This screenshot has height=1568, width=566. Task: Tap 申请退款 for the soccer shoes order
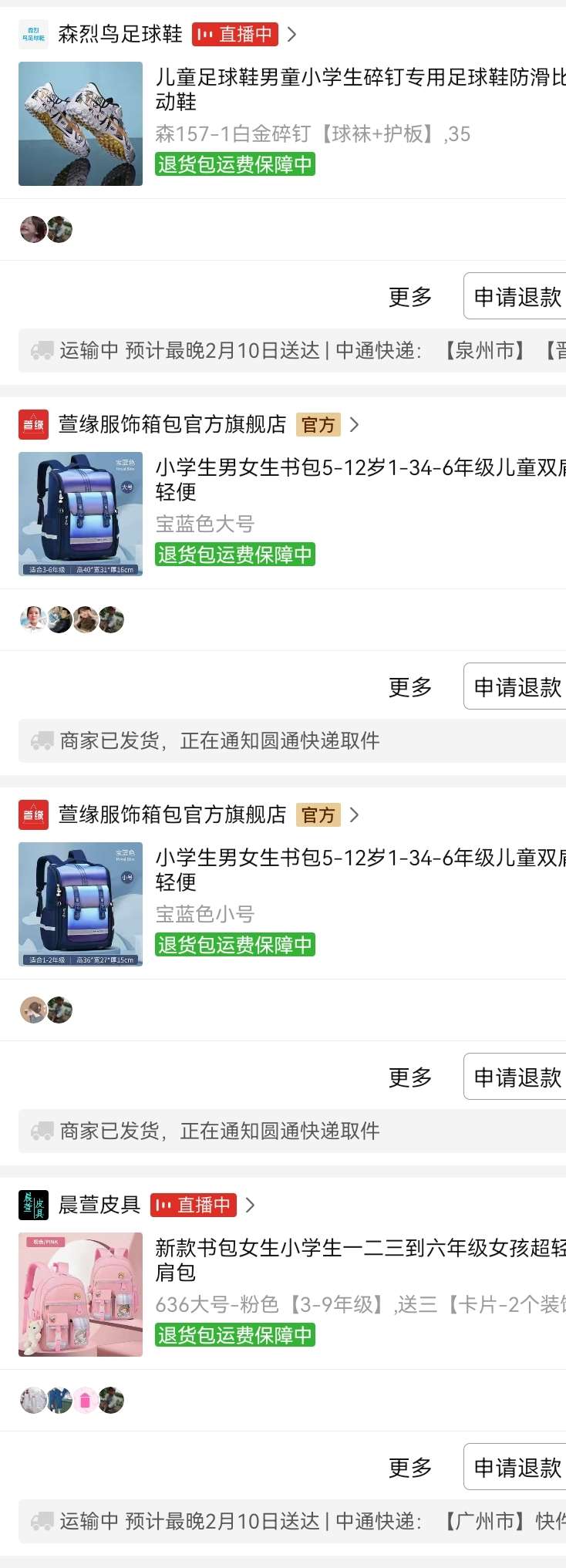(x=517, y=297)
